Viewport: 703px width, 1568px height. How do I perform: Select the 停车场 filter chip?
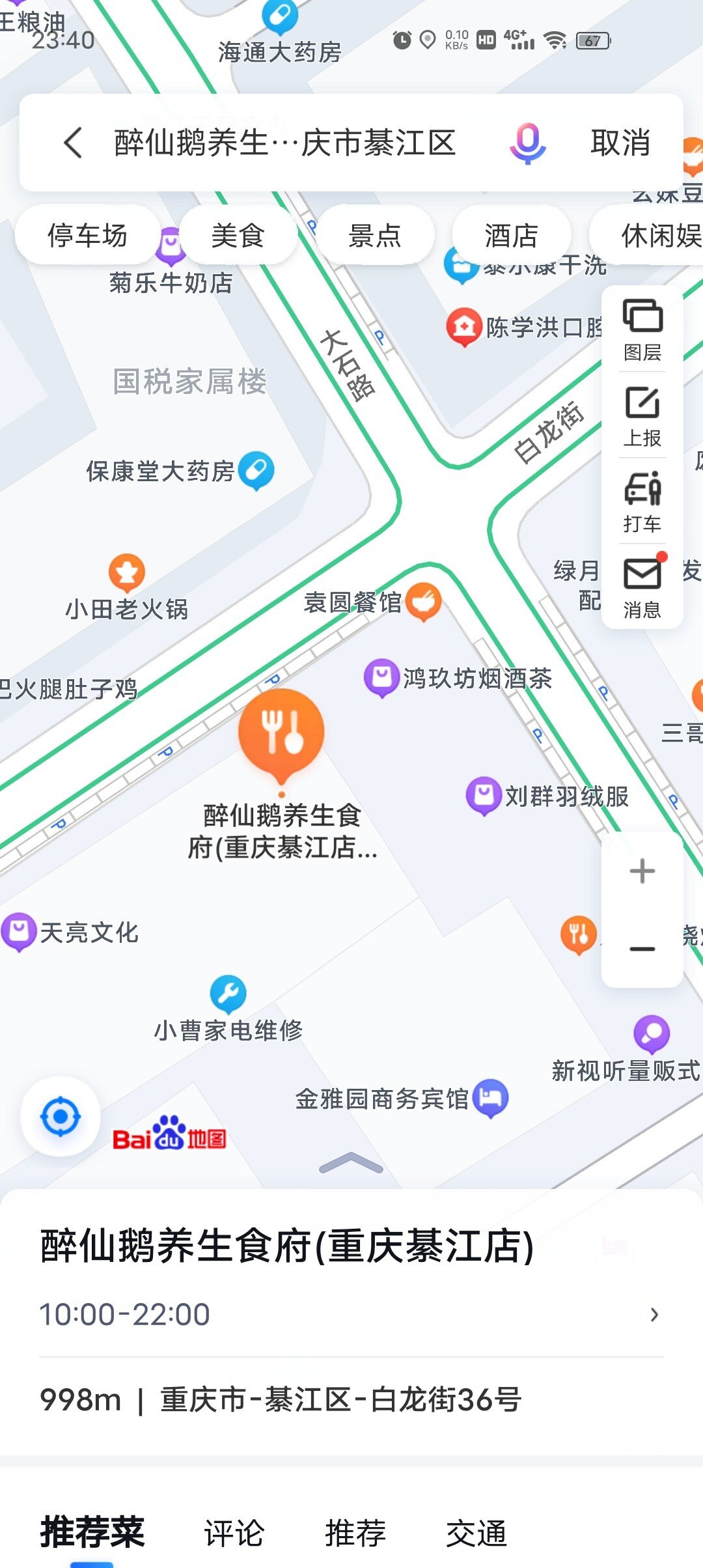click(87, 236)
